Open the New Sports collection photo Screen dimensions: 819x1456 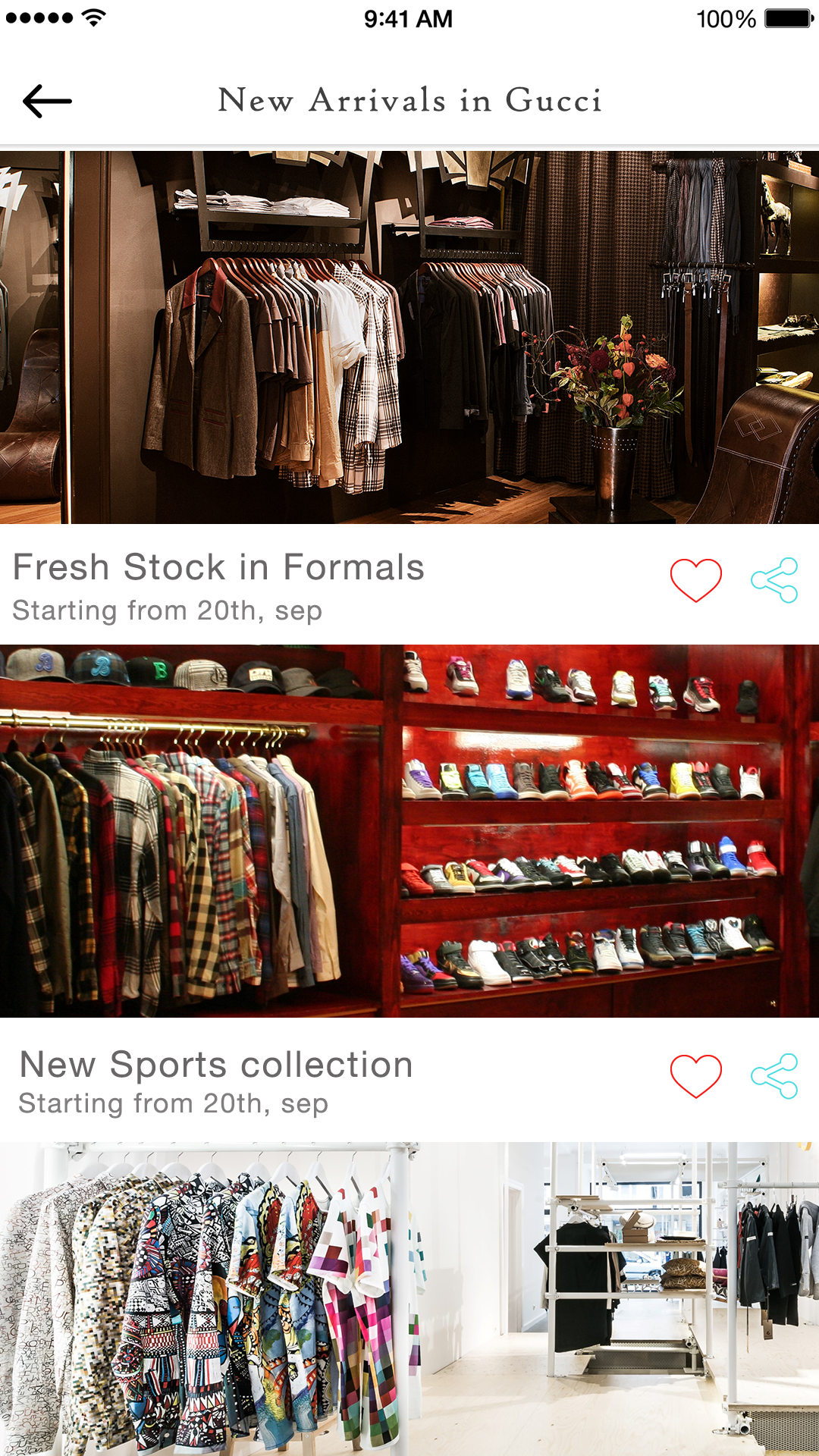[x=409, y=831]
